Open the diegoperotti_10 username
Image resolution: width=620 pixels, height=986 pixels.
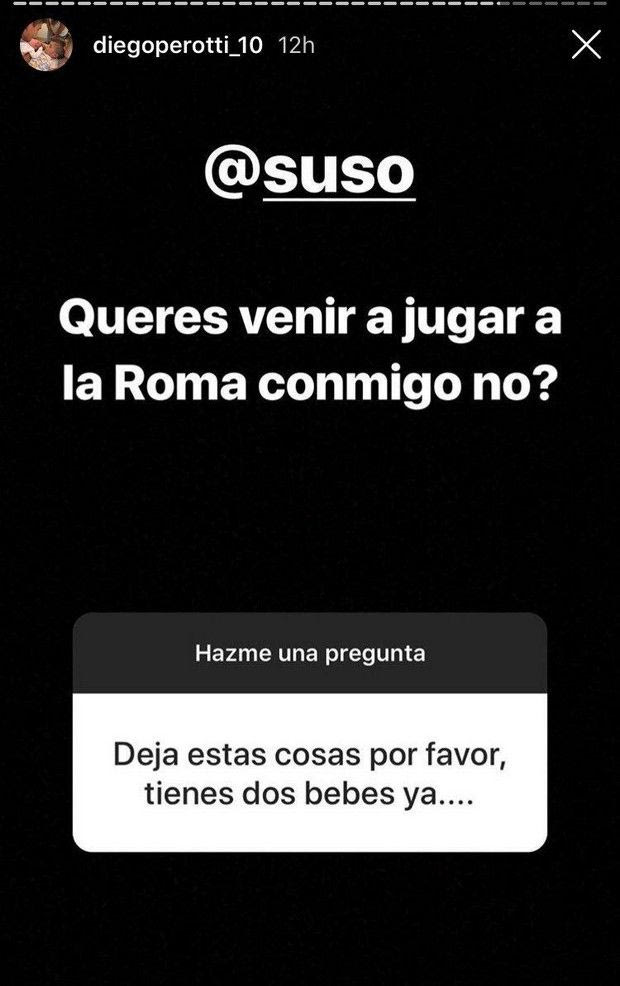pos(177,46)
